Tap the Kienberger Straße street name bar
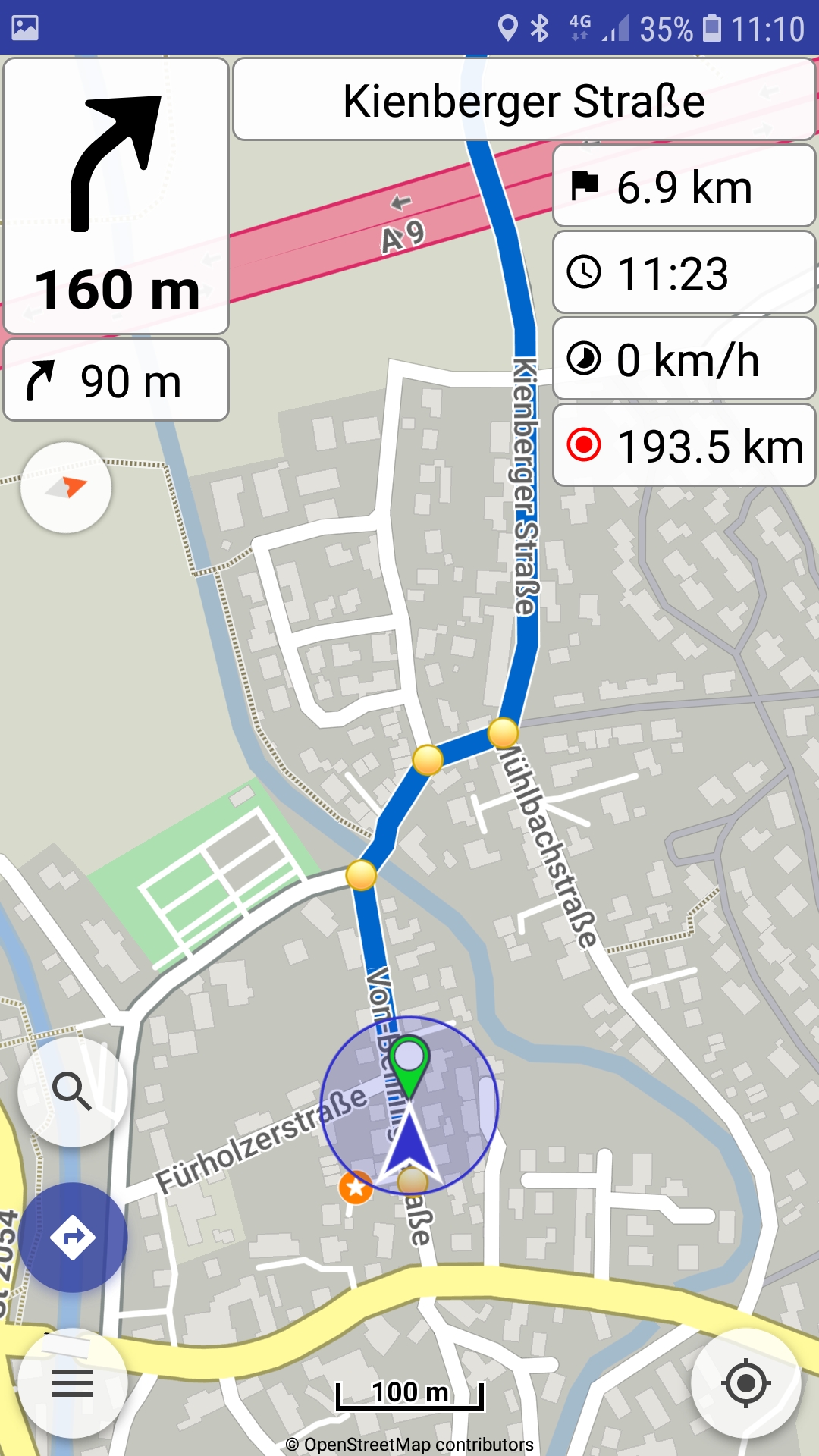 click(524, 100)
